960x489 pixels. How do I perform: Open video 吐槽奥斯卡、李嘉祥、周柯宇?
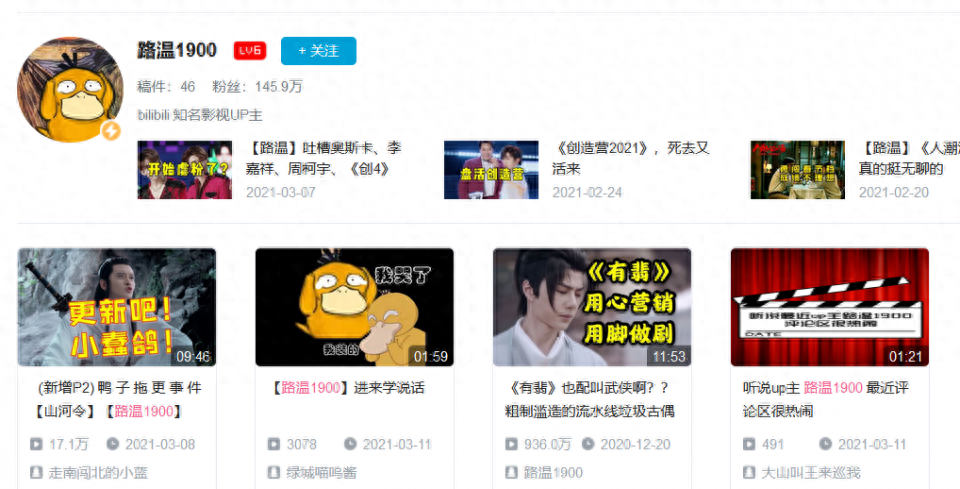pyautogui.click(x=324, y=158)
